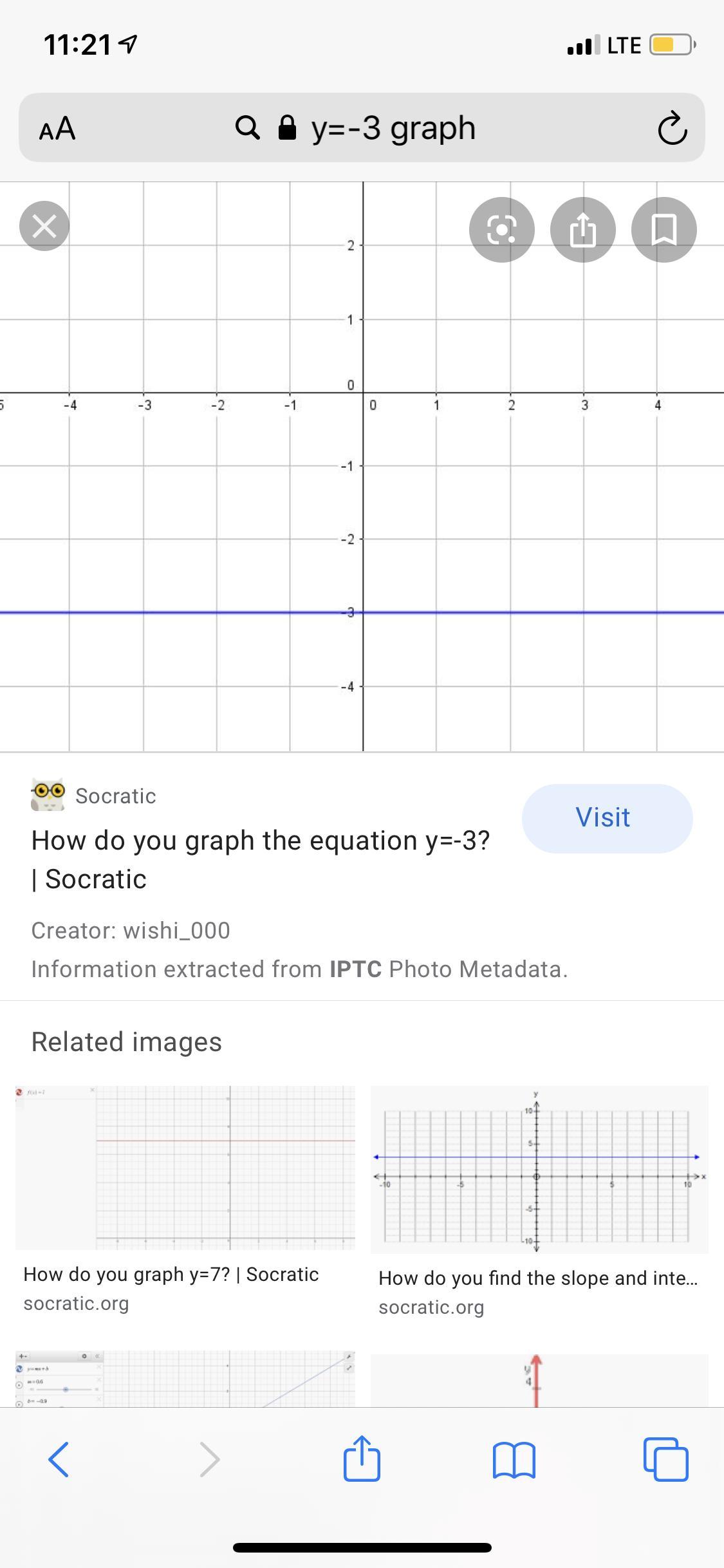Open the 'find the slope' related image
The width and height of the screenshot is (724, 1568).
point(539,1169)
